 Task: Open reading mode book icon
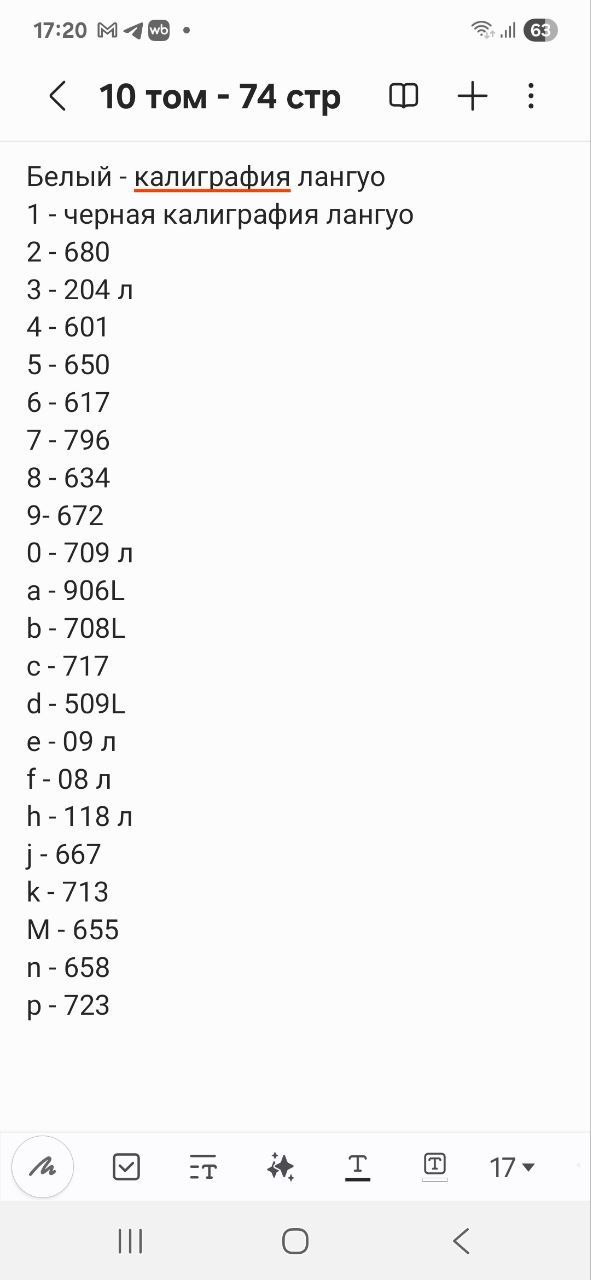403,97
